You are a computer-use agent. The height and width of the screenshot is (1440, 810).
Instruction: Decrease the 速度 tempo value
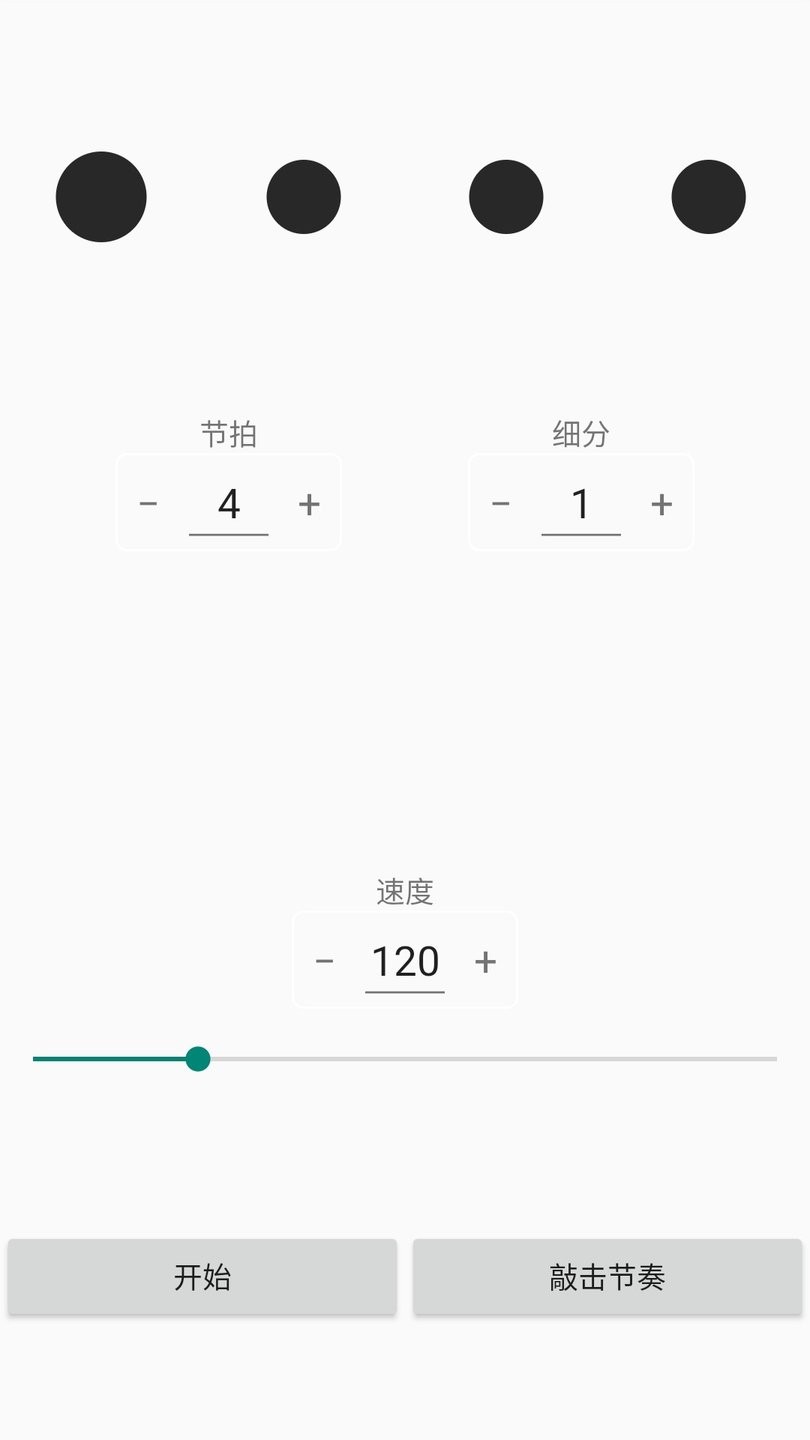click(324, 961)
